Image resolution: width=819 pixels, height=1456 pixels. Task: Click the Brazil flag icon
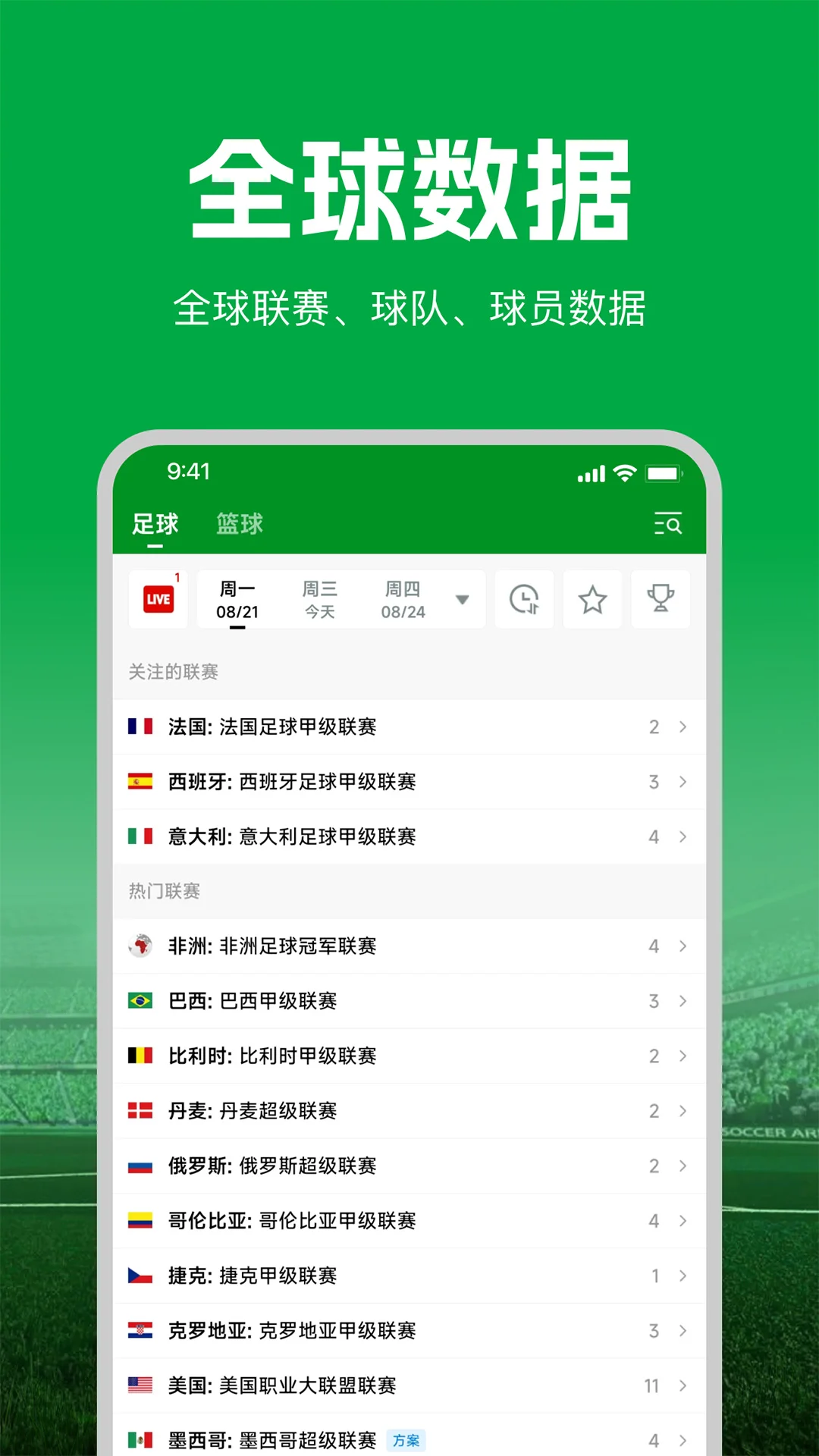click(x=138, y=1001)
